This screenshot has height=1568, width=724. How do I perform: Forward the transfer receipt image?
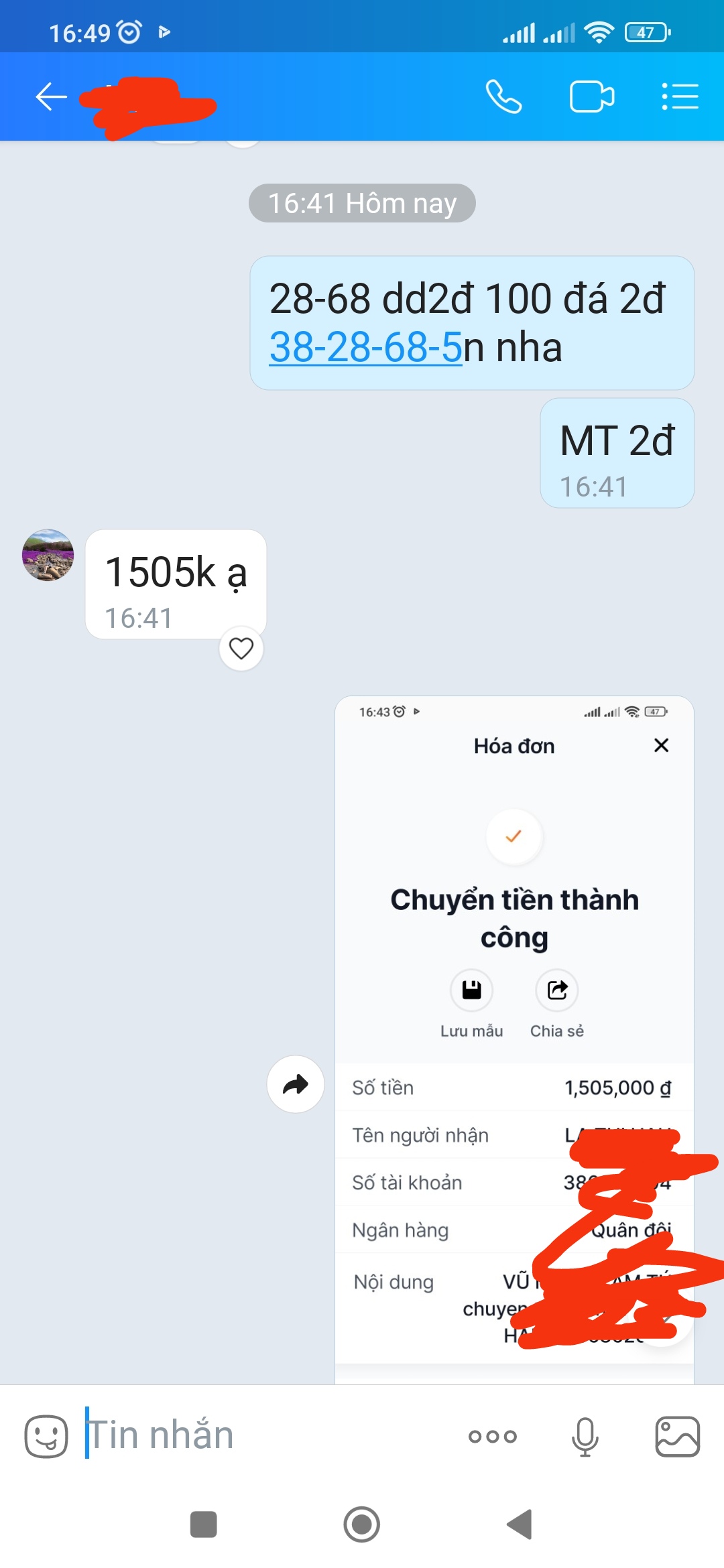pyautogui.click(x=295, y=1084)
